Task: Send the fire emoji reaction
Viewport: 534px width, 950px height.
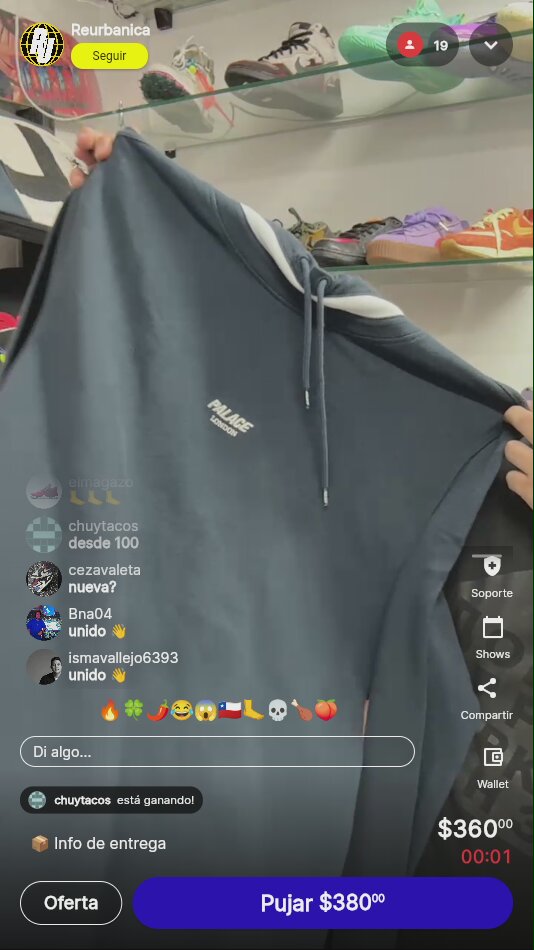Action: [x=110, y=710]
